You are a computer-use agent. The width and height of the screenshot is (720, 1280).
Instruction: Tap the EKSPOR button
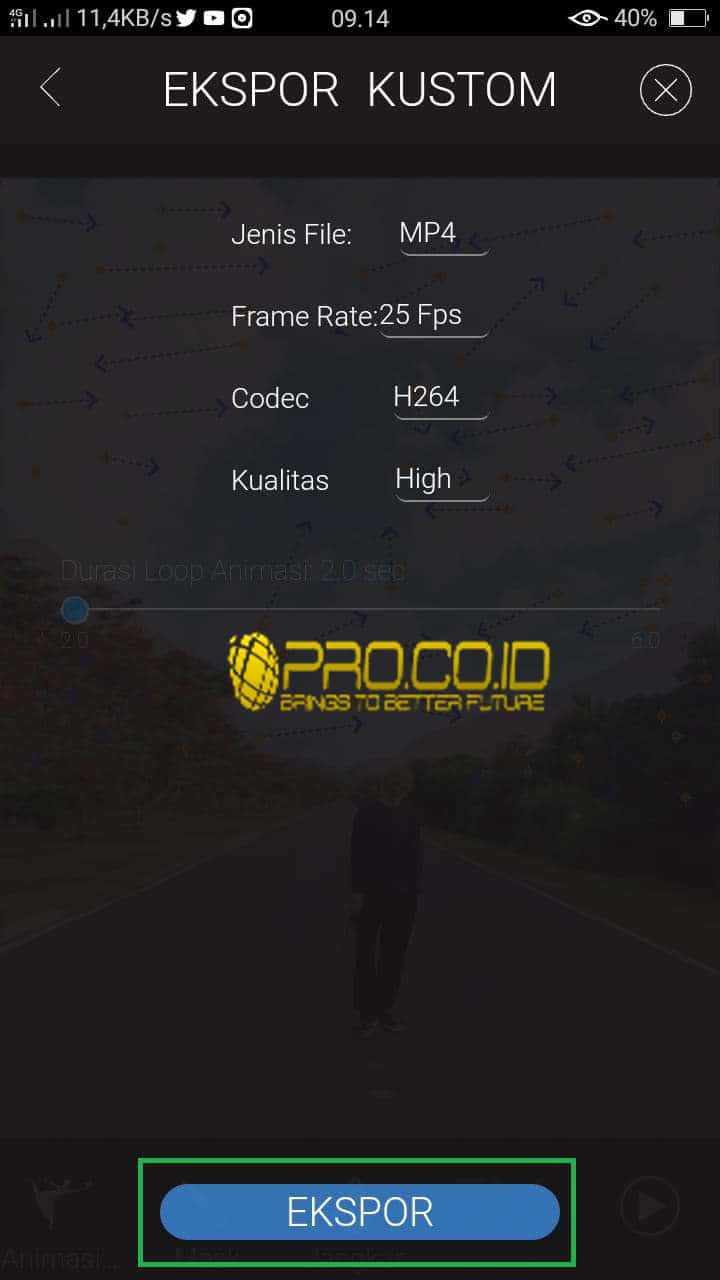tap(359, 1212)
